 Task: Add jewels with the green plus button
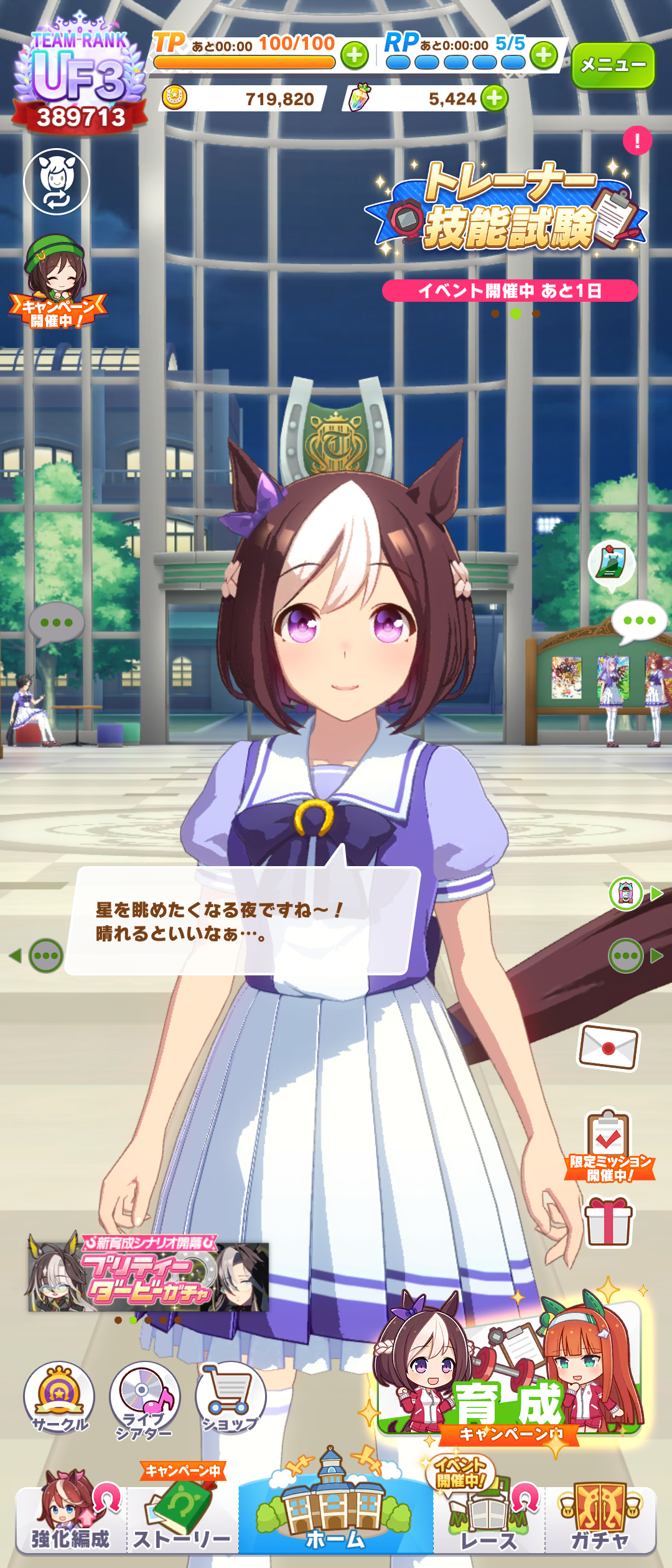[495, 98]
